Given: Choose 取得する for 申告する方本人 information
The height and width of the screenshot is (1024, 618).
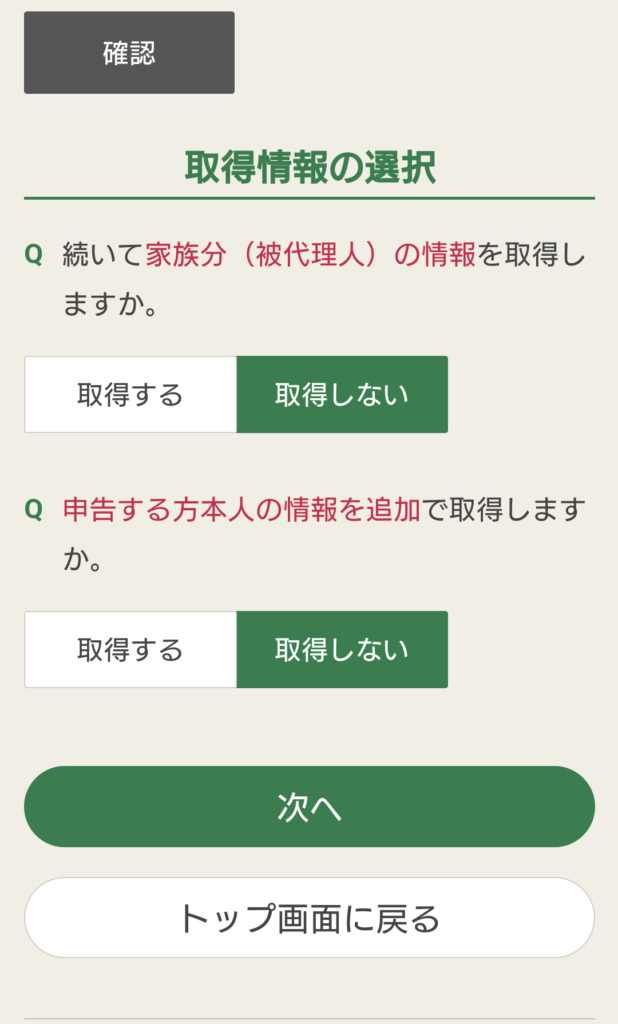Looking at the screenshot, I should [130, 649].
